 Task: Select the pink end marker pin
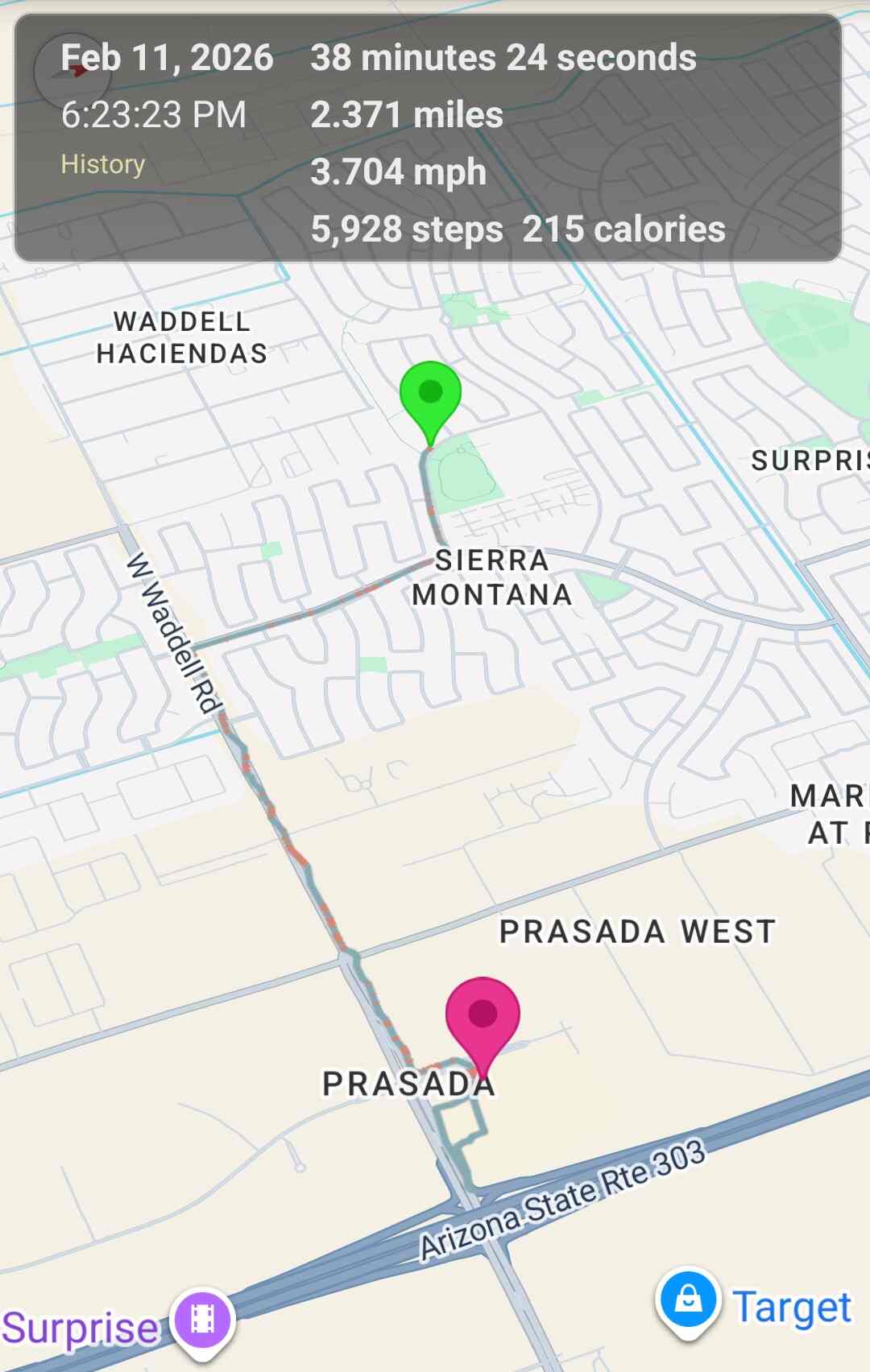pyautogui.click(x=483, y=1015)
